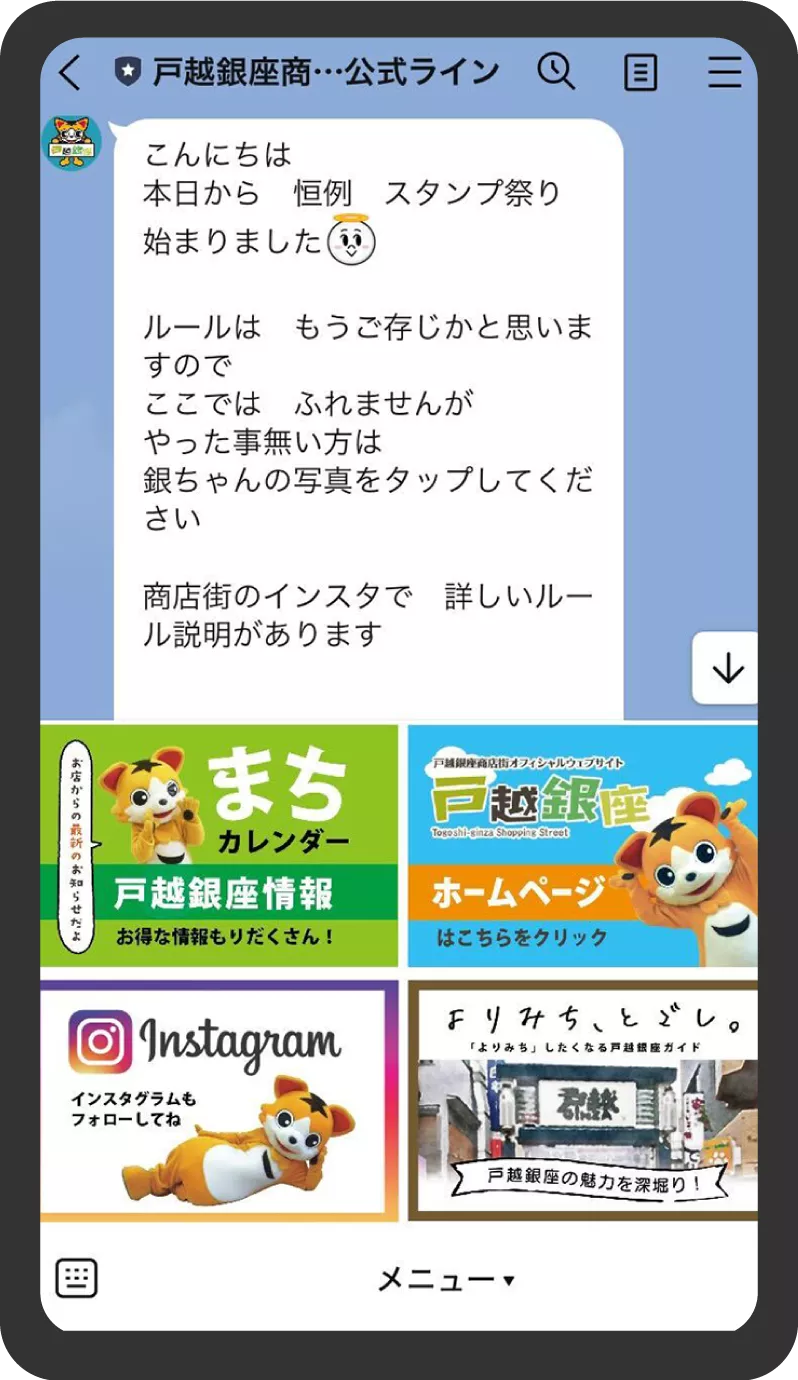The image size is (798, 1380).
Task: Open the chat settings hamburger icon
Action: tap(723, 71)
